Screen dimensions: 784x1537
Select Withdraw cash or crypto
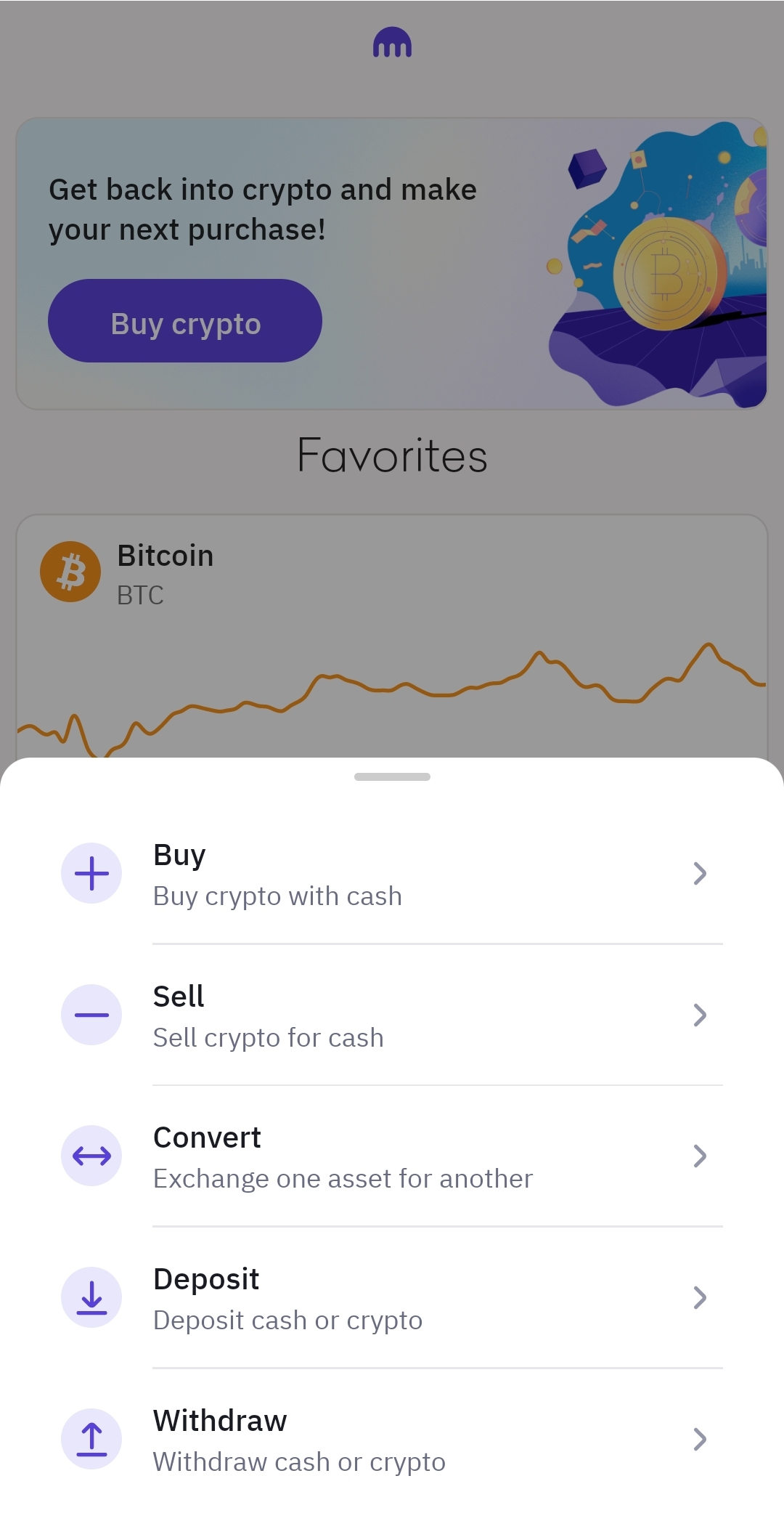[392, 1440]
